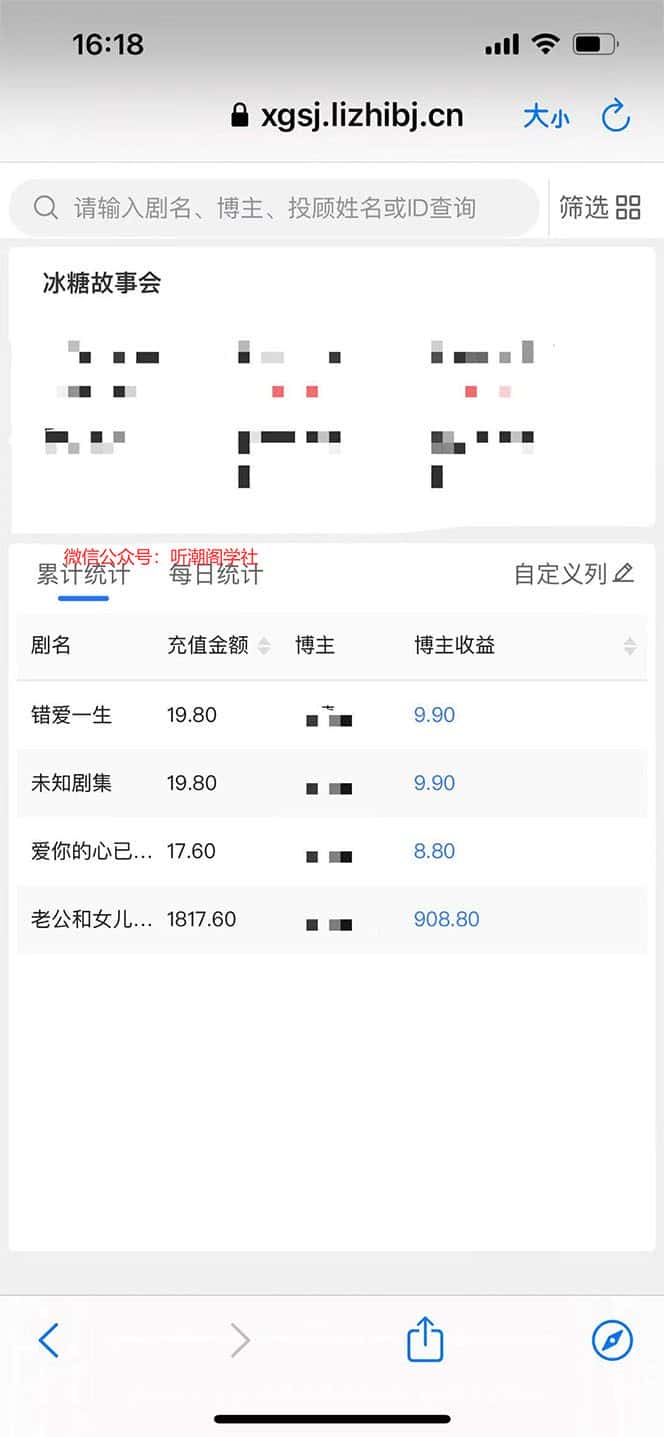The height and width of the screenshot is (1437, 664).
Task: Sort the table by 博主收益
Action: coord(629,646)
